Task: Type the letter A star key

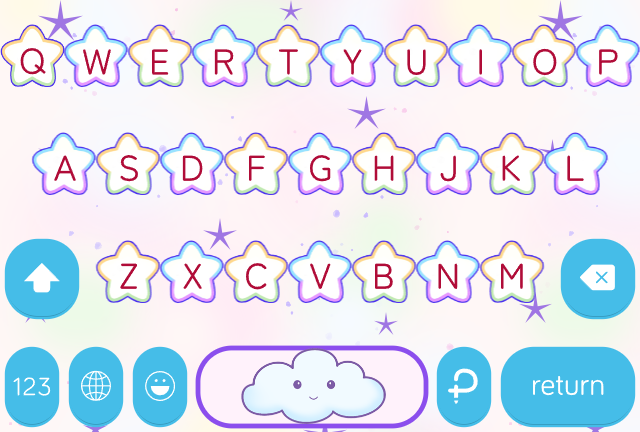Action: pos(65,169)
